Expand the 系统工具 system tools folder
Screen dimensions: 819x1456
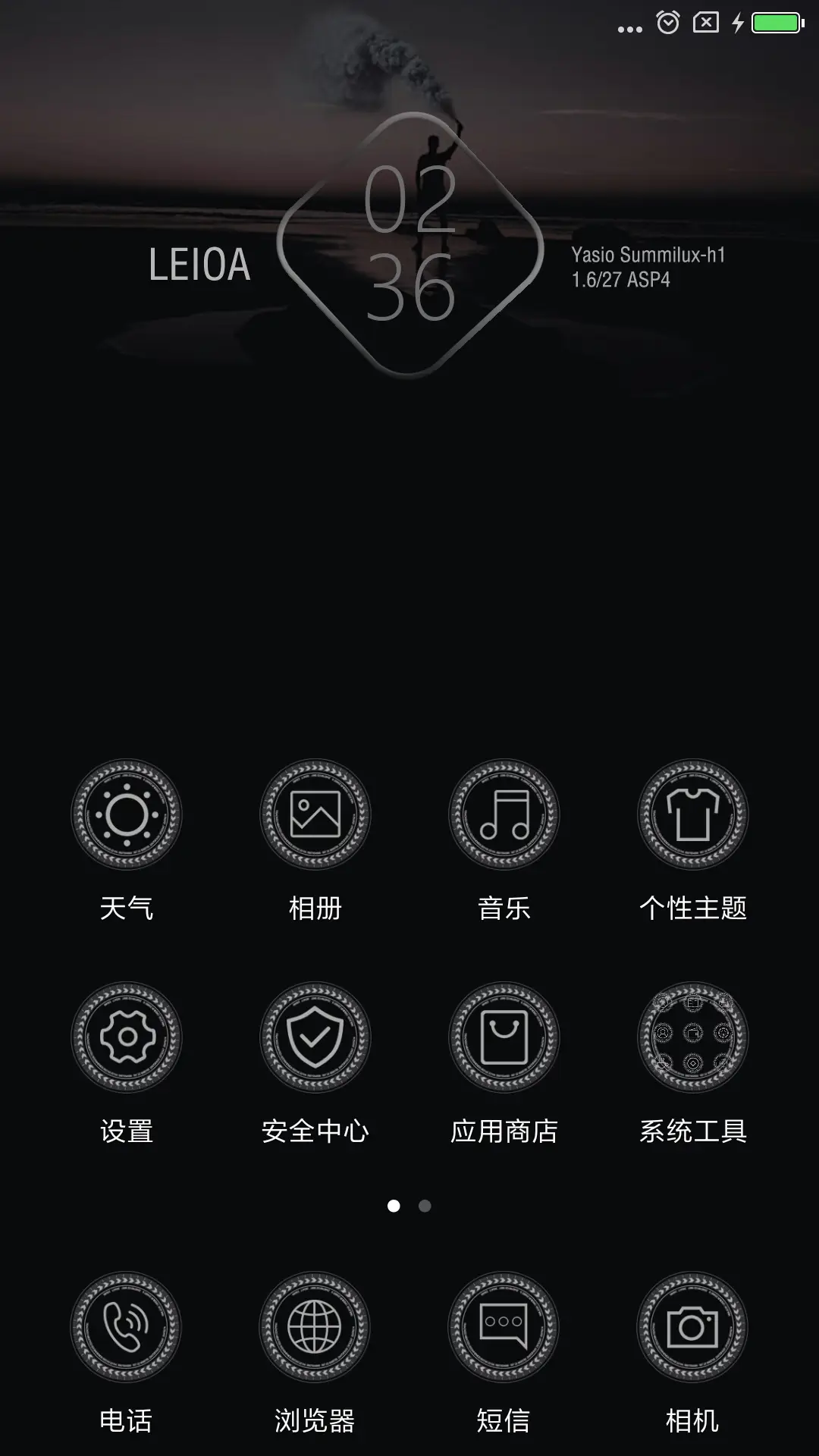[694, 1040]
